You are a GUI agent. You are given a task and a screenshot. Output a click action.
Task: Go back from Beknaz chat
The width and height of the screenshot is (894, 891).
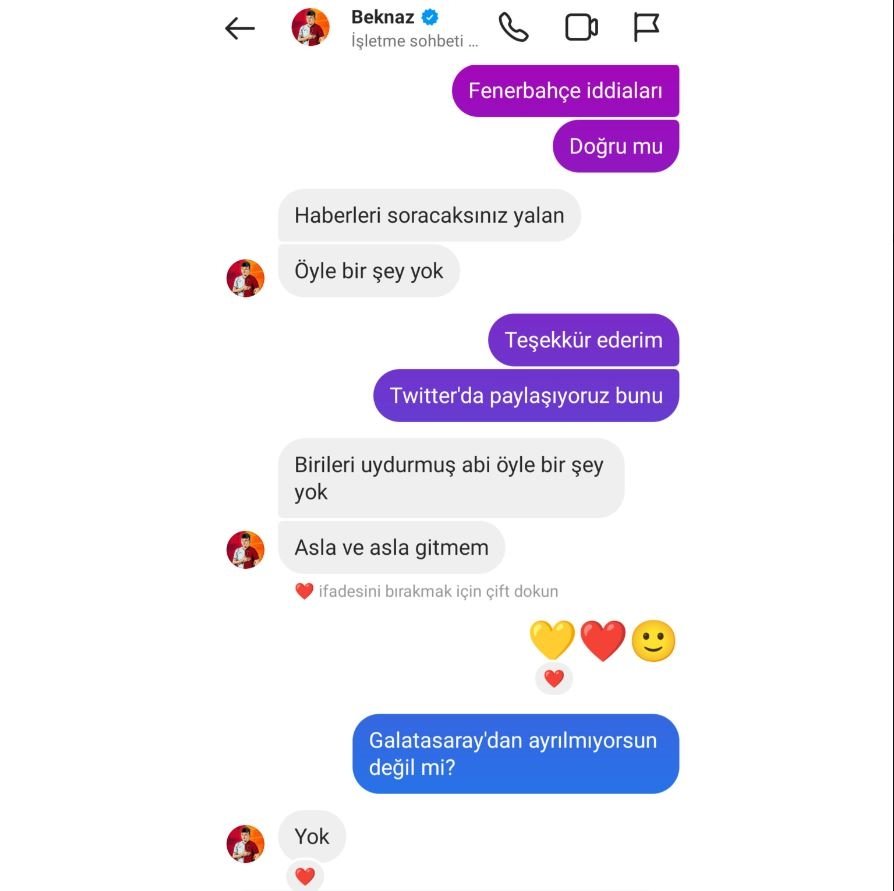pos(240,29)
